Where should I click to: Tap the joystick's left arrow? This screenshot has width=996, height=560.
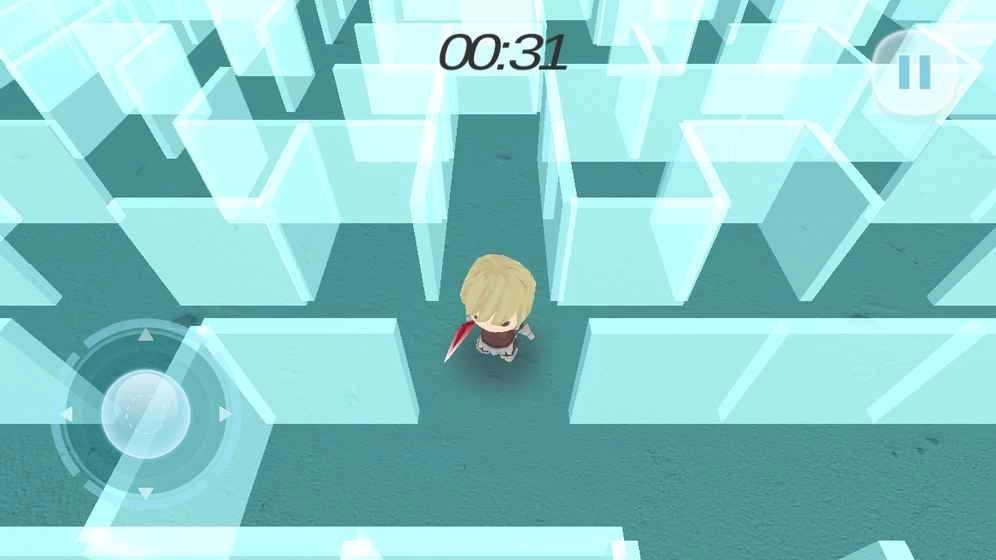click(x=67, y=413)
